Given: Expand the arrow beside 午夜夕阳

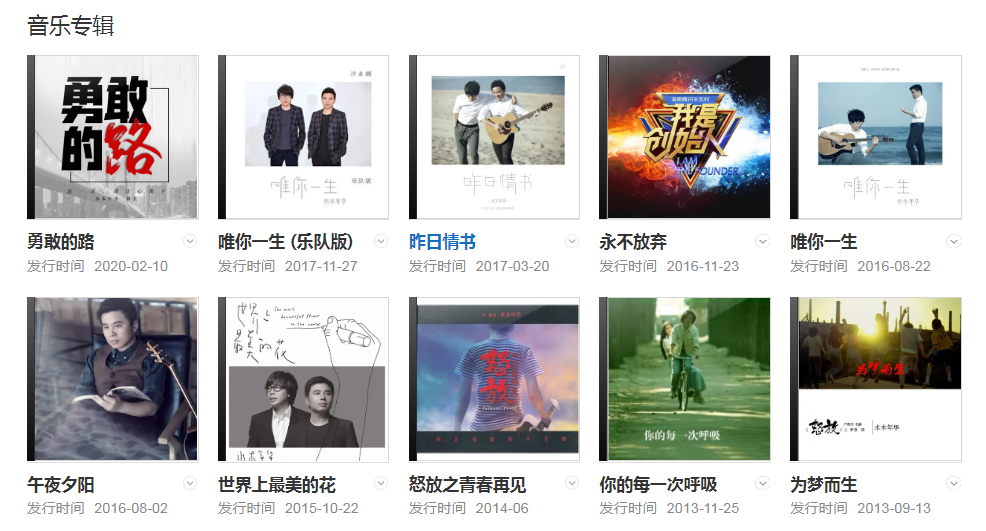Looking at the screenshot, I should pos(190,484).
